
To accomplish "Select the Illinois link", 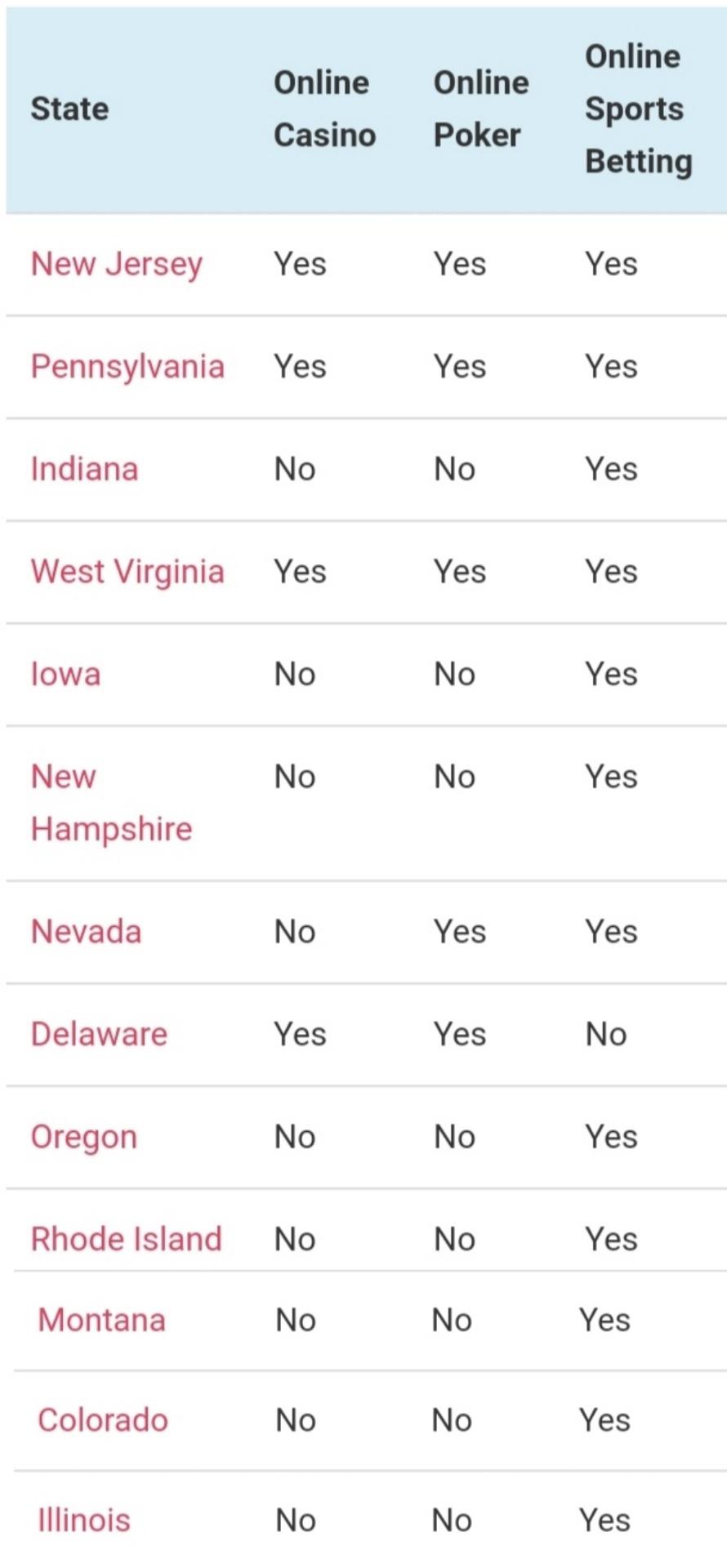I will pos(84,1521).
